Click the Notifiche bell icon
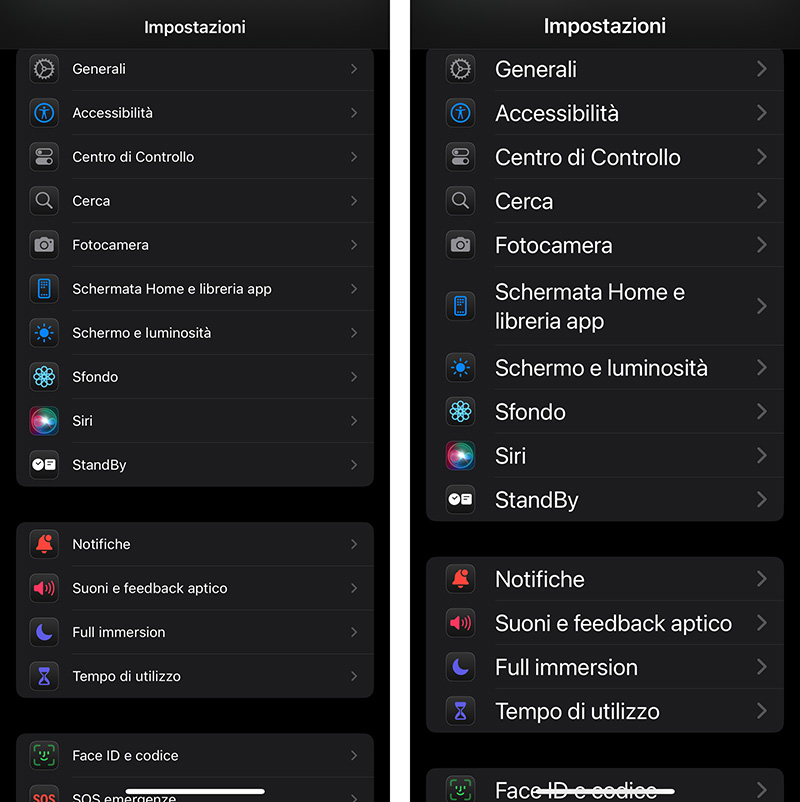 pos(44,544)
